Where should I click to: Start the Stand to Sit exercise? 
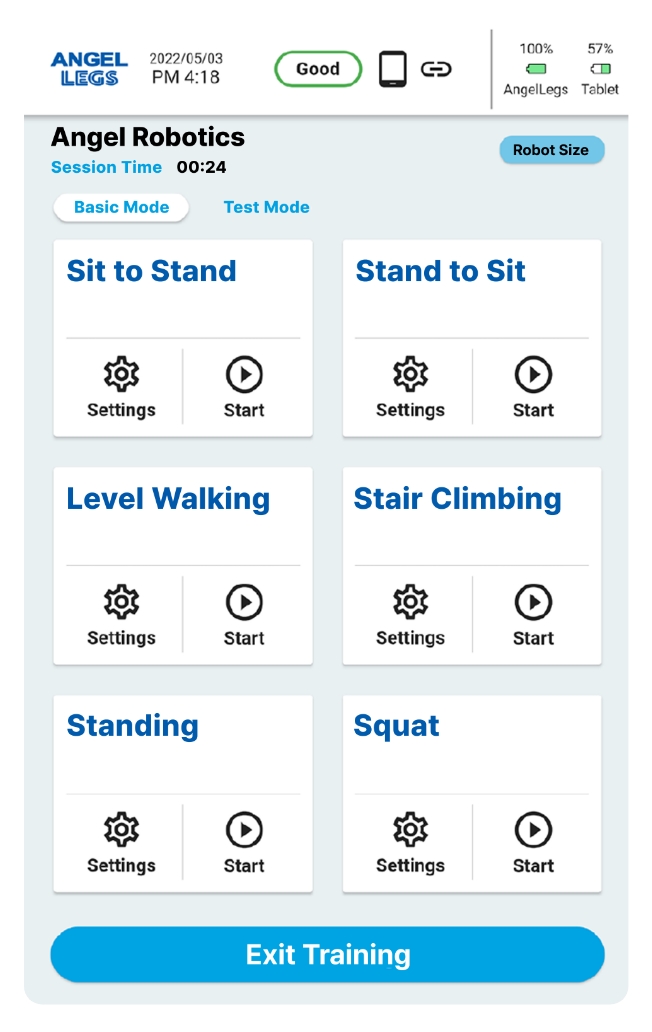(x=533, y=387)
